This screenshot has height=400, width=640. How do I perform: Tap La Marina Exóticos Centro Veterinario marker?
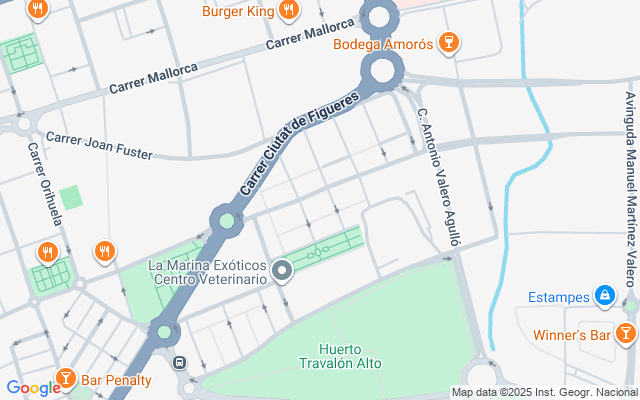(x=282, y=270)
